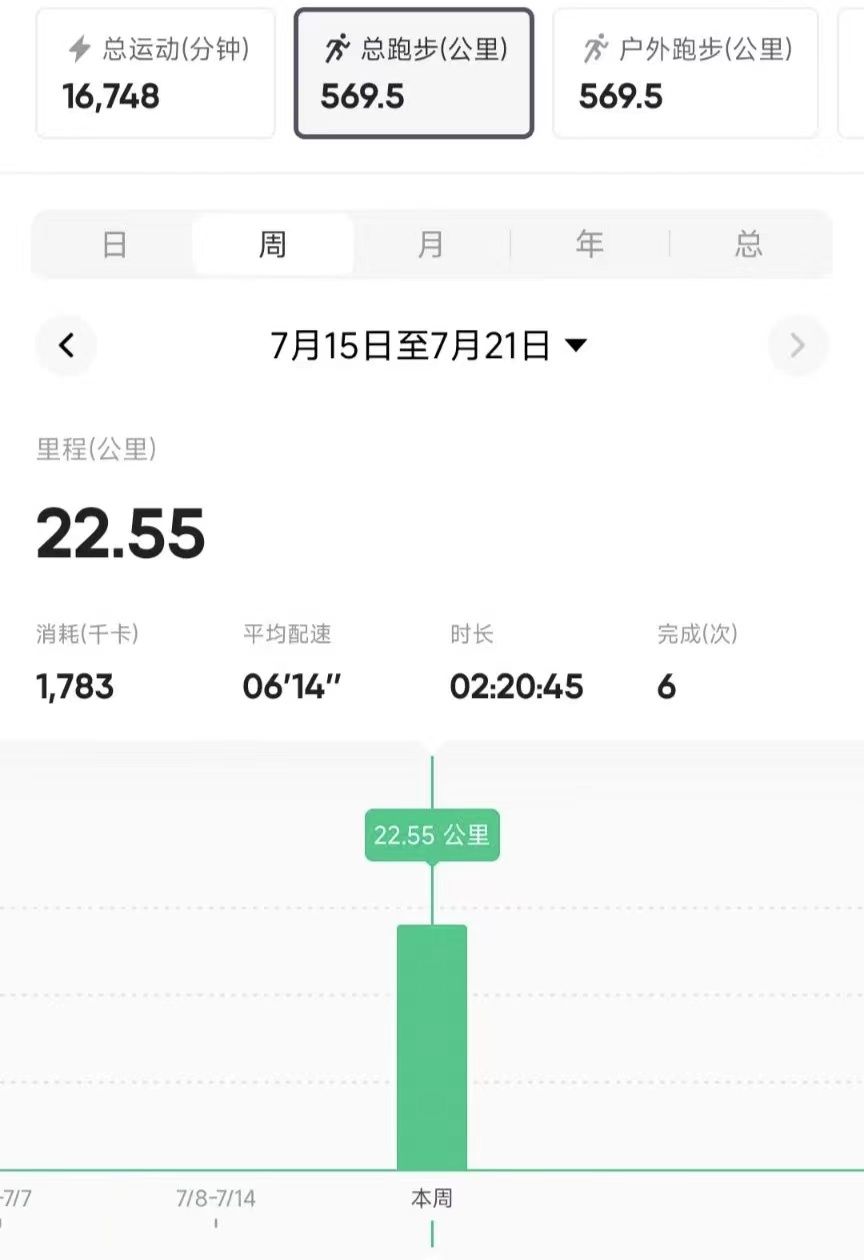This screenshot has width=864, height=1260.
Task: Switch to the 年 view
Action: [589, 245]
